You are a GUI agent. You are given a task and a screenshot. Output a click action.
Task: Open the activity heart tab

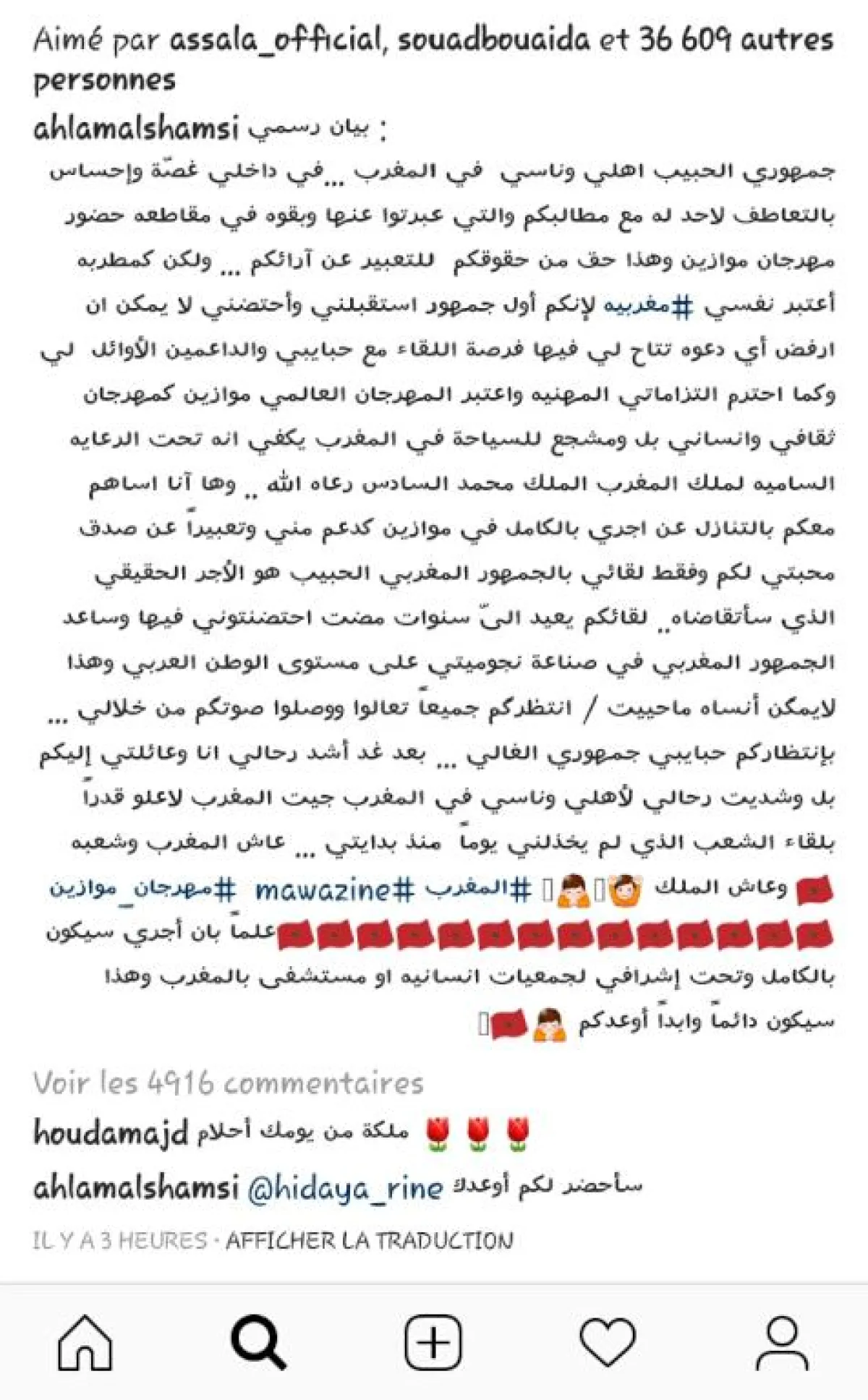click(x=608, y=1342)
